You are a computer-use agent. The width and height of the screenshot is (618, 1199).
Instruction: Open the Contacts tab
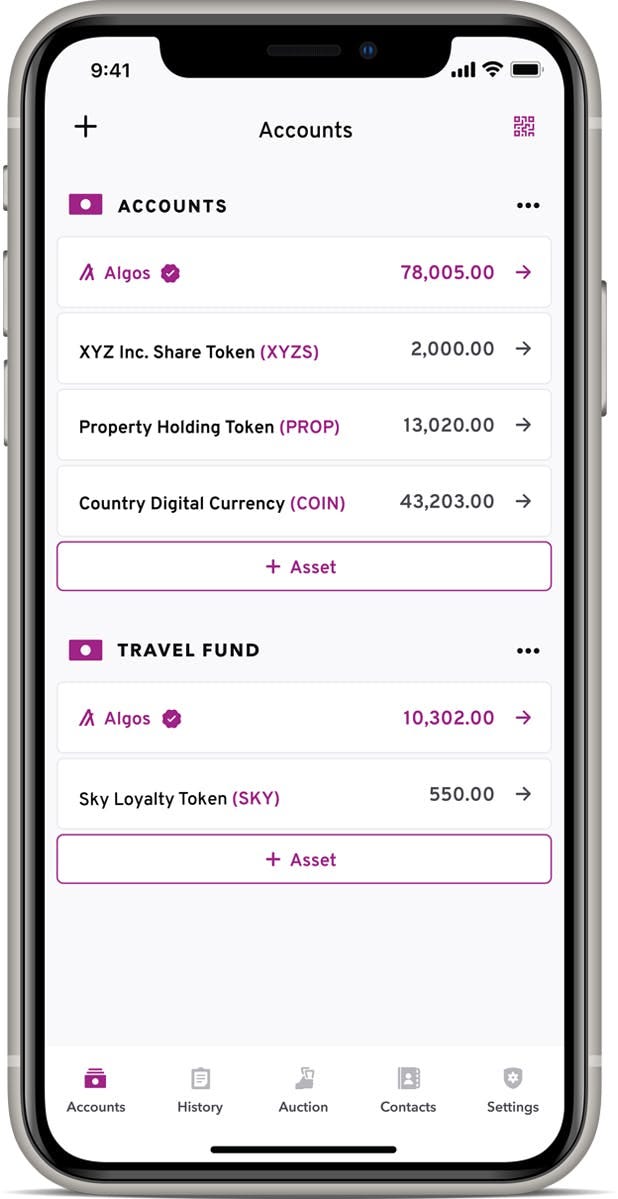click(x=408, y=1091)
